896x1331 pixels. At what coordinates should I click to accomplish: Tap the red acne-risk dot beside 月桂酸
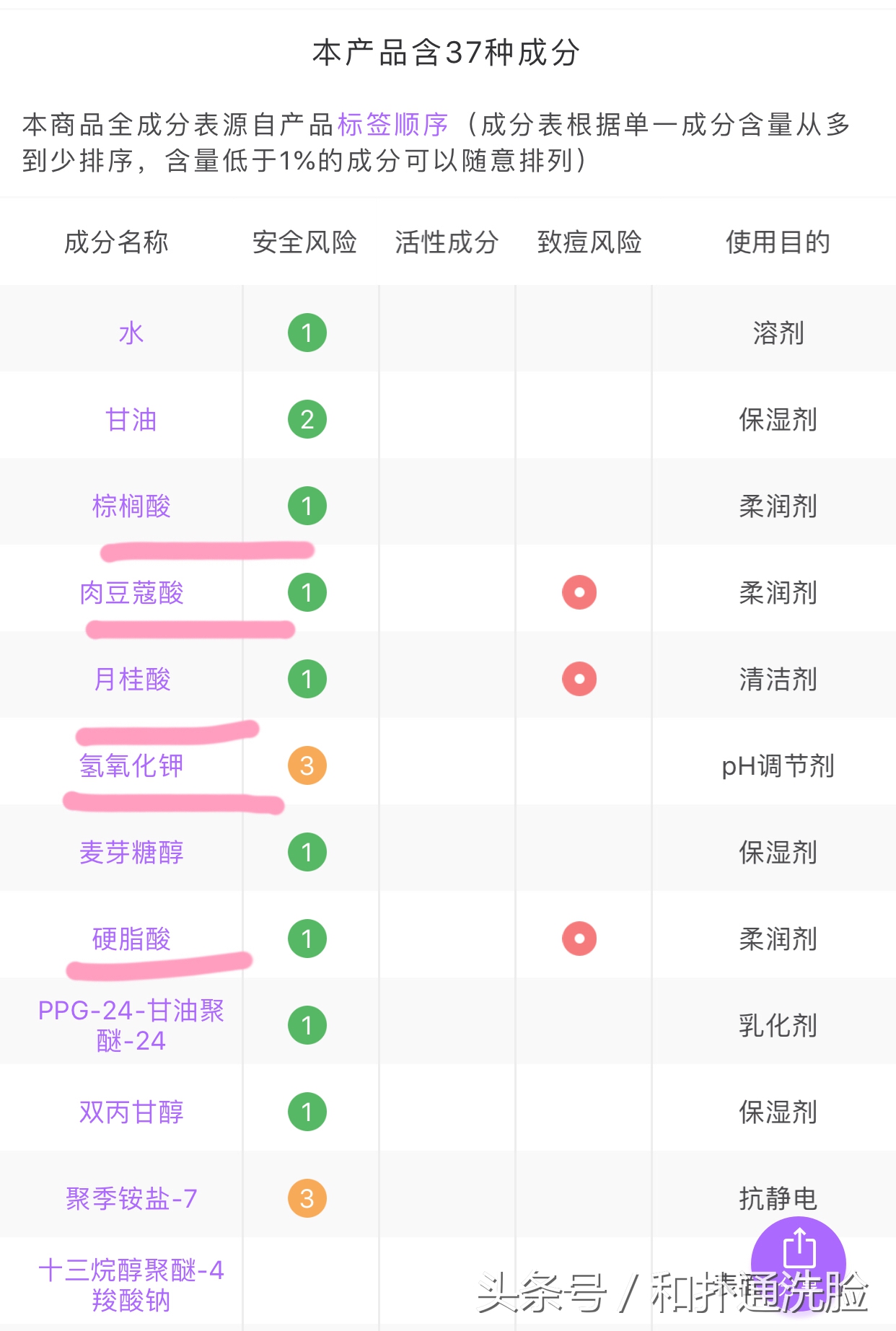[578, 678]
